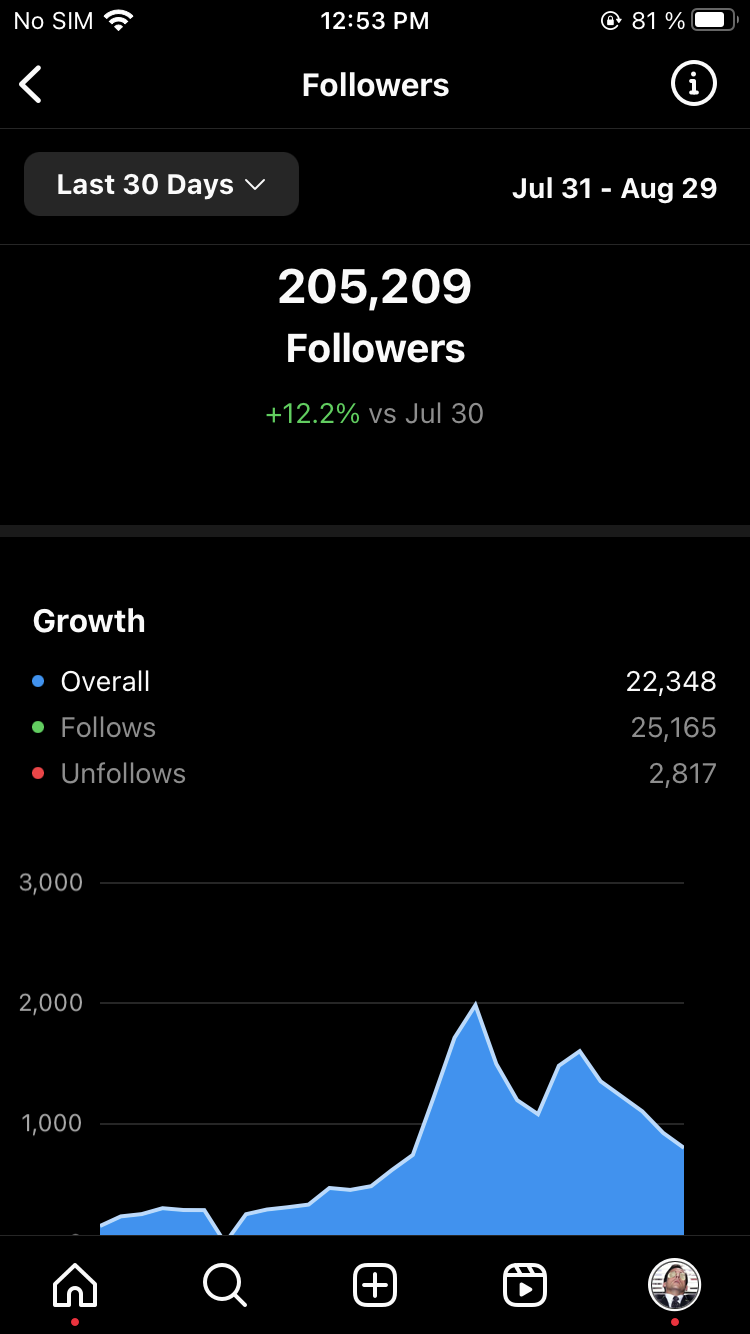Open the info icon about Followers
Screen dimensions: 750x1334
(693, 83)
